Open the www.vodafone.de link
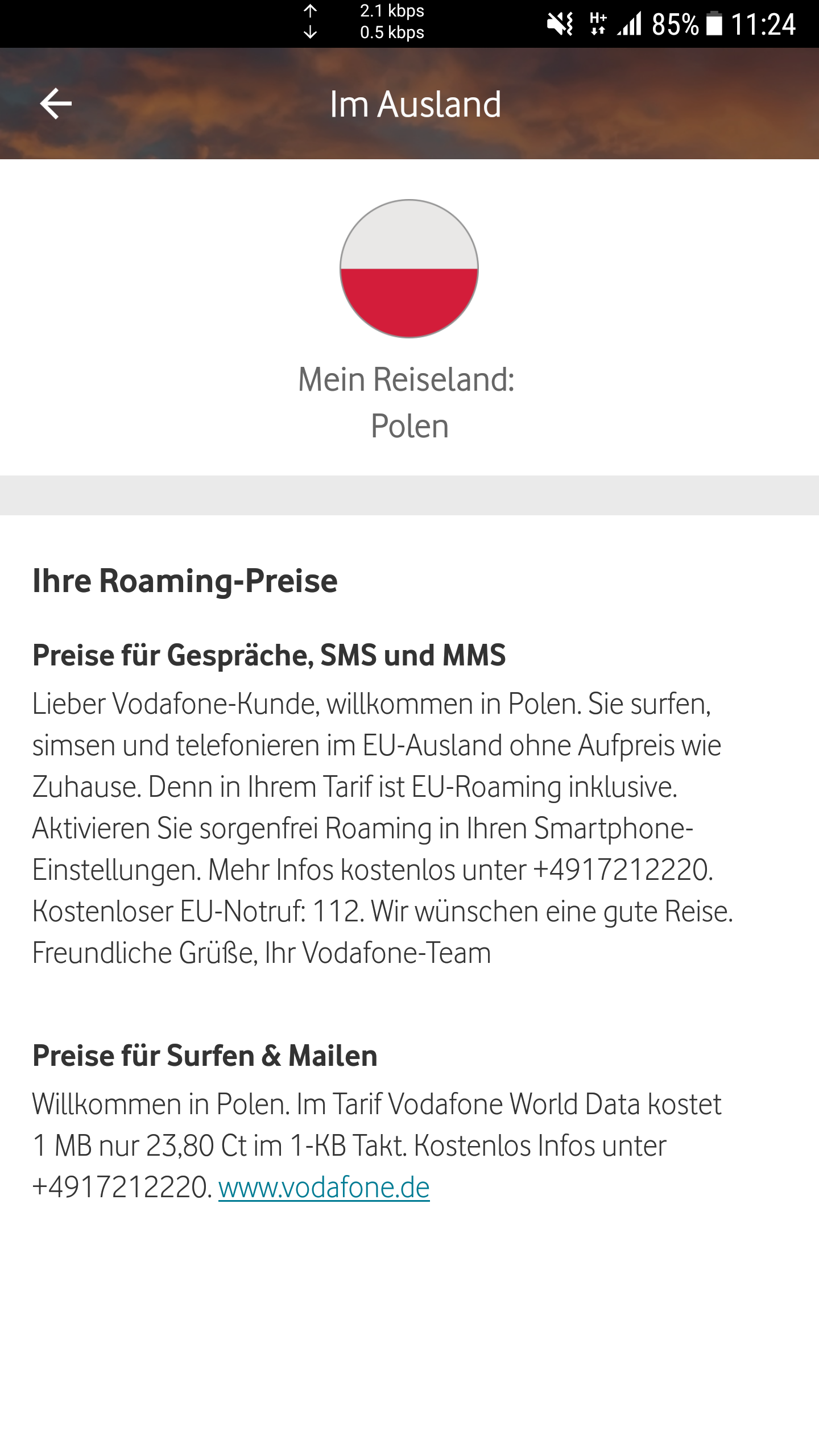Image resolution: width=819 pixels, height=1456 pixels. tap(324, 1188)
